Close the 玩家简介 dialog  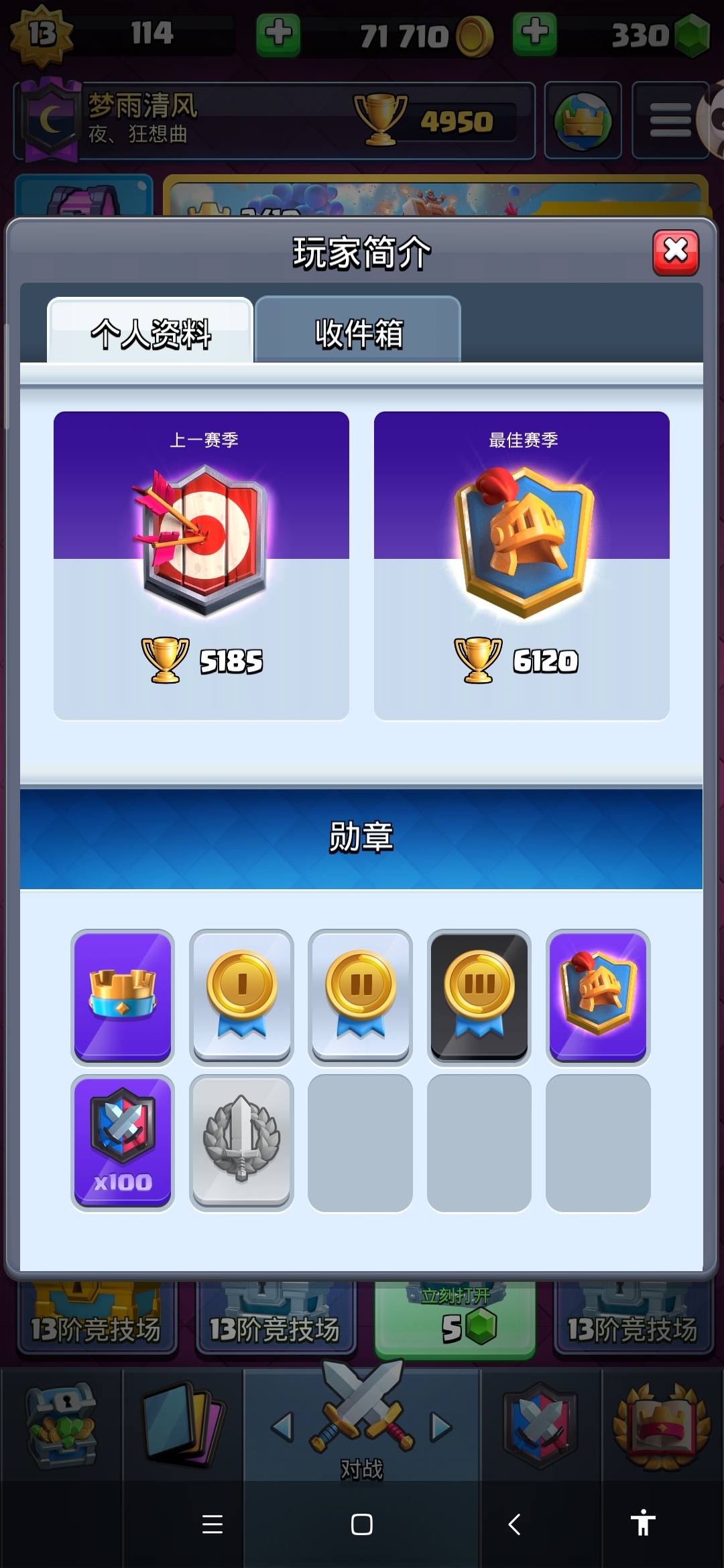(x=676, y=252)
